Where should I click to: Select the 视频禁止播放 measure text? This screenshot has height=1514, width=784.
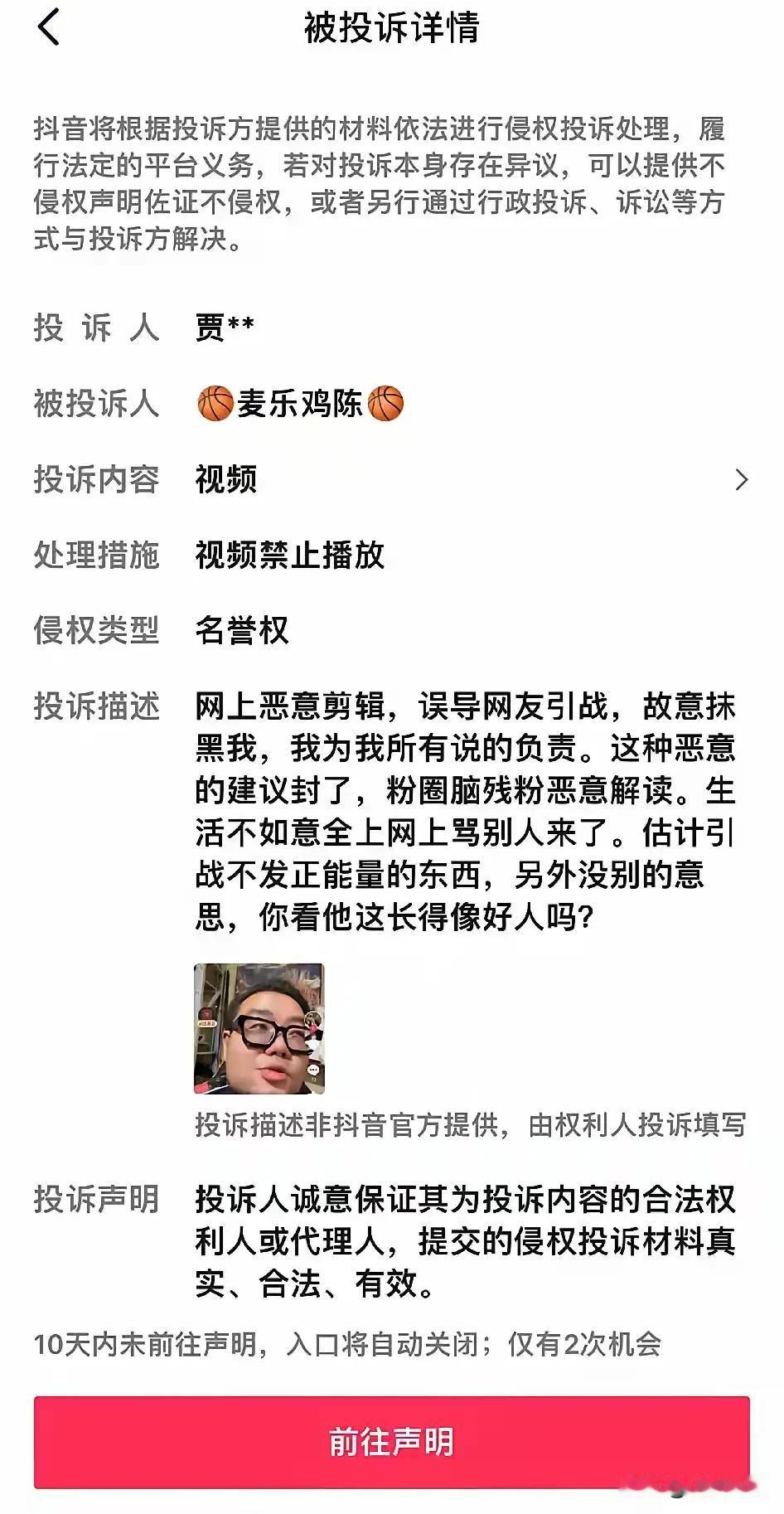289,557
